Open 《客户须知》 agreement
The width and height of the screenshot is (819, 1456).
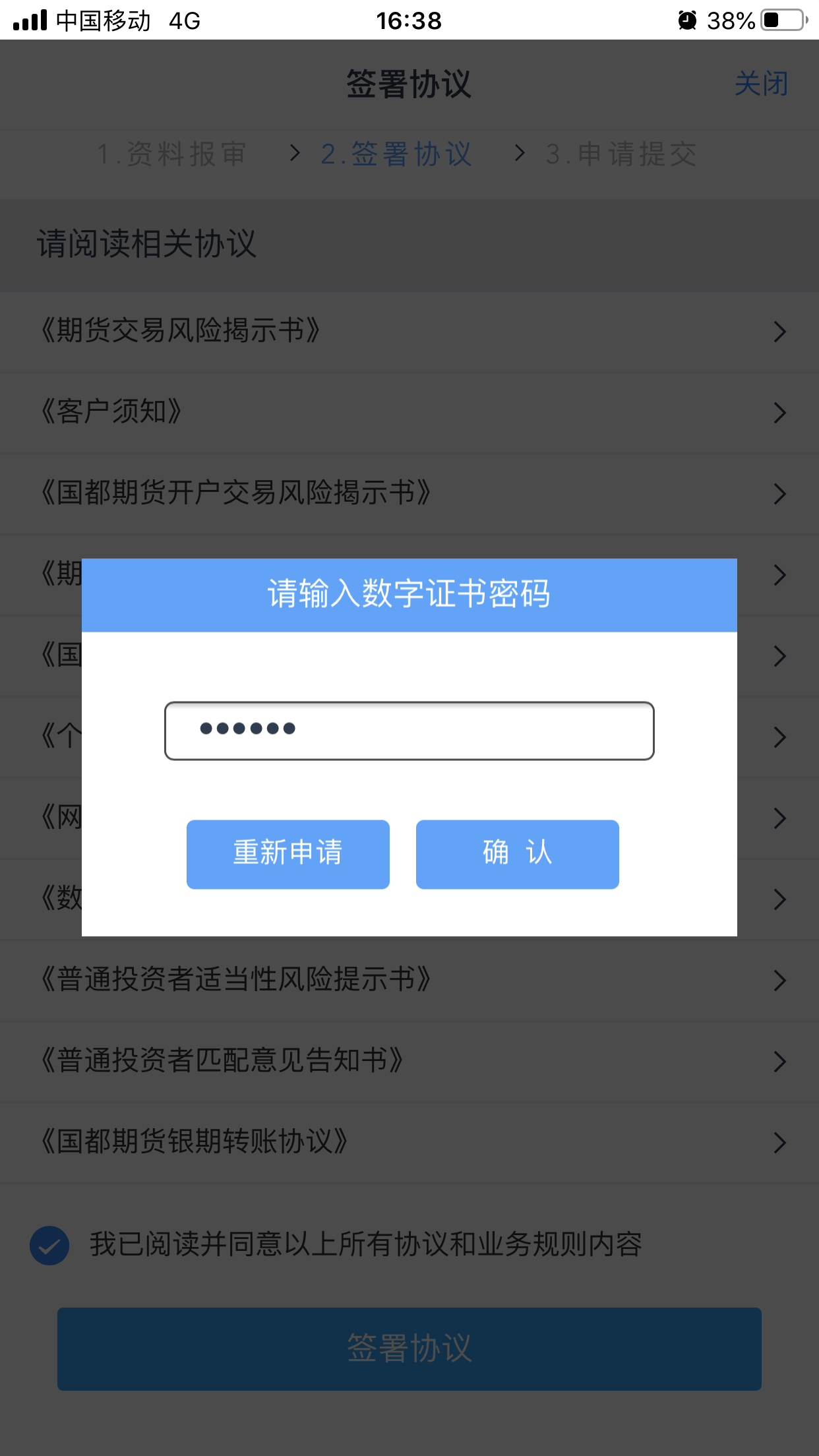[x=409, y=412]
